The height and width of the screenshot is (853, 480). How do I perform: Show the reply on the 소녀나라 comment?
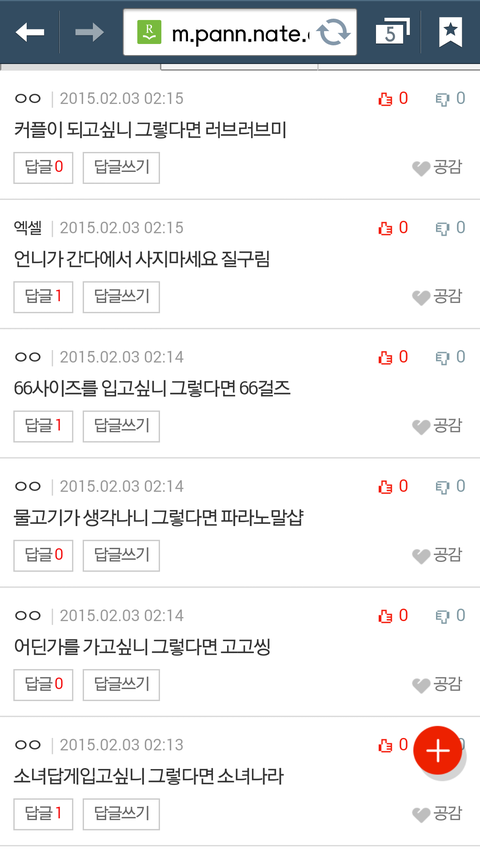click(44, 814)
